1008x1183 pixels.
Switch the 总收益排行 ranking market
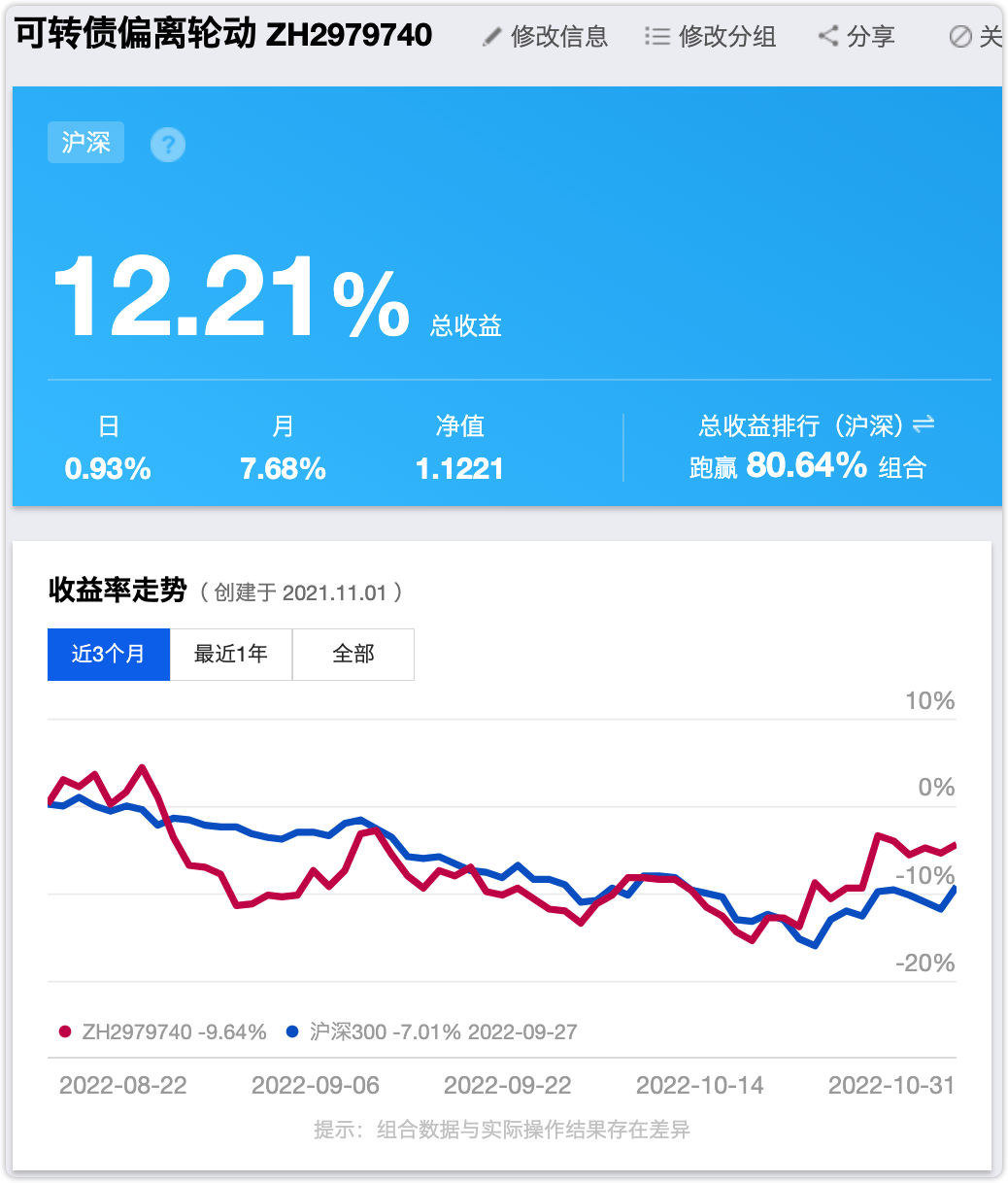924,424
